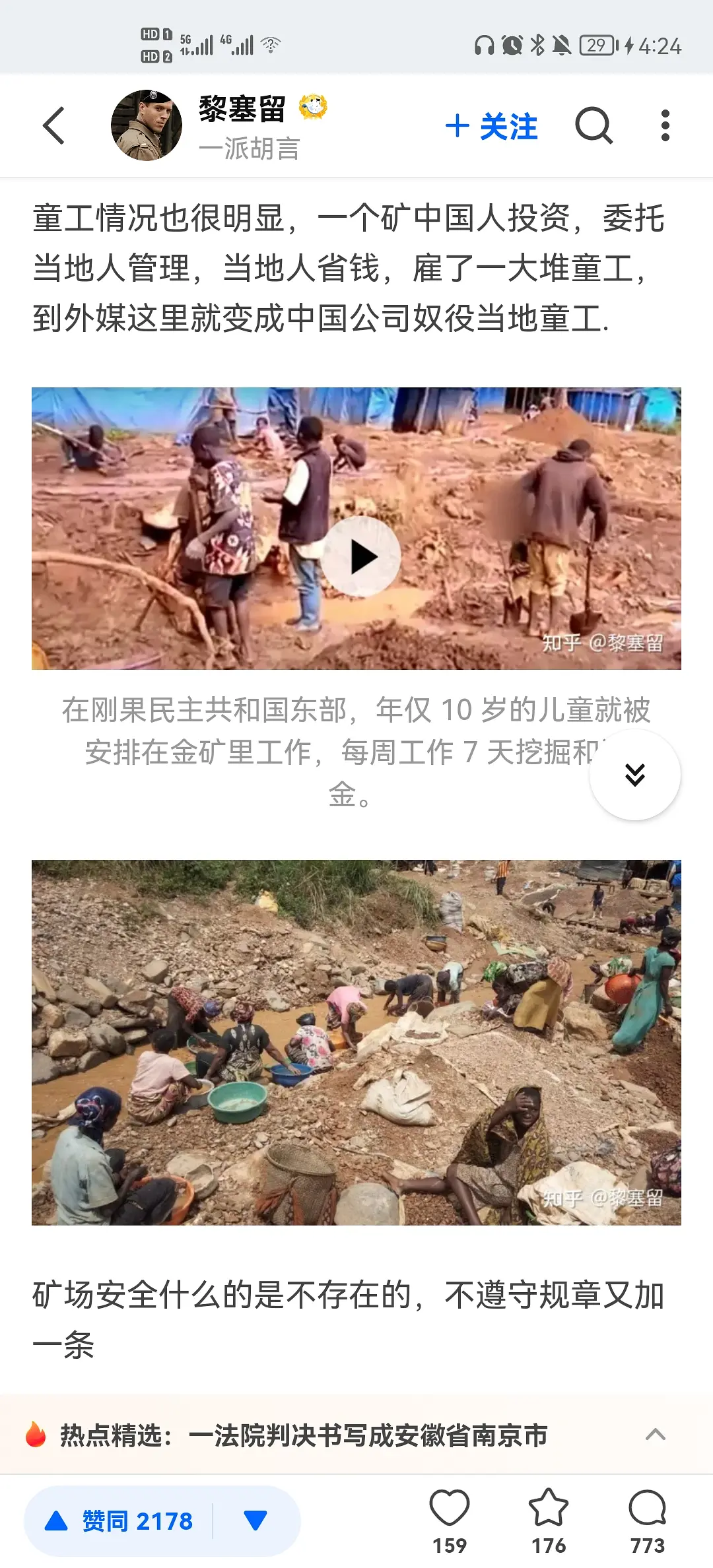The height and width of the screenshot is (1568, 713).
Task: Open the 热点精选 court verdict headline
Action: (304, 1435)
